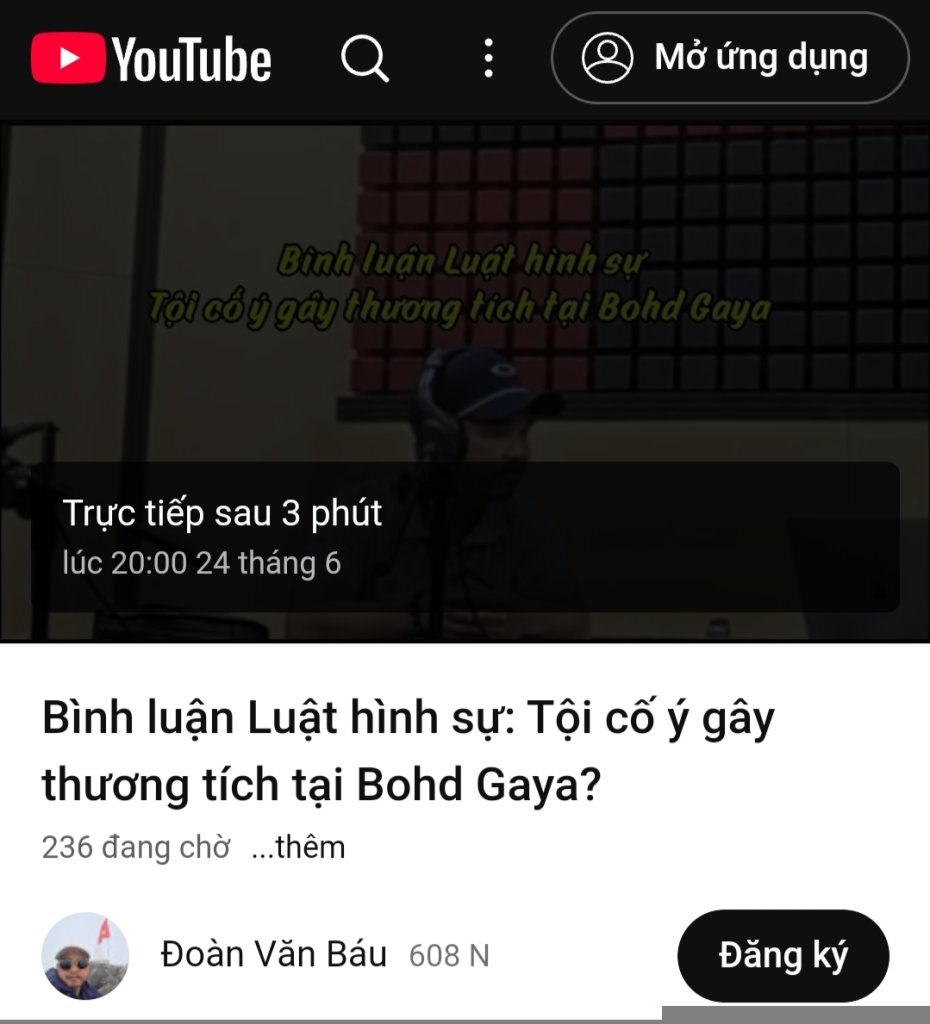
Task: Open Đoàn Văn Báu channel page
Action: click(273, 955)
